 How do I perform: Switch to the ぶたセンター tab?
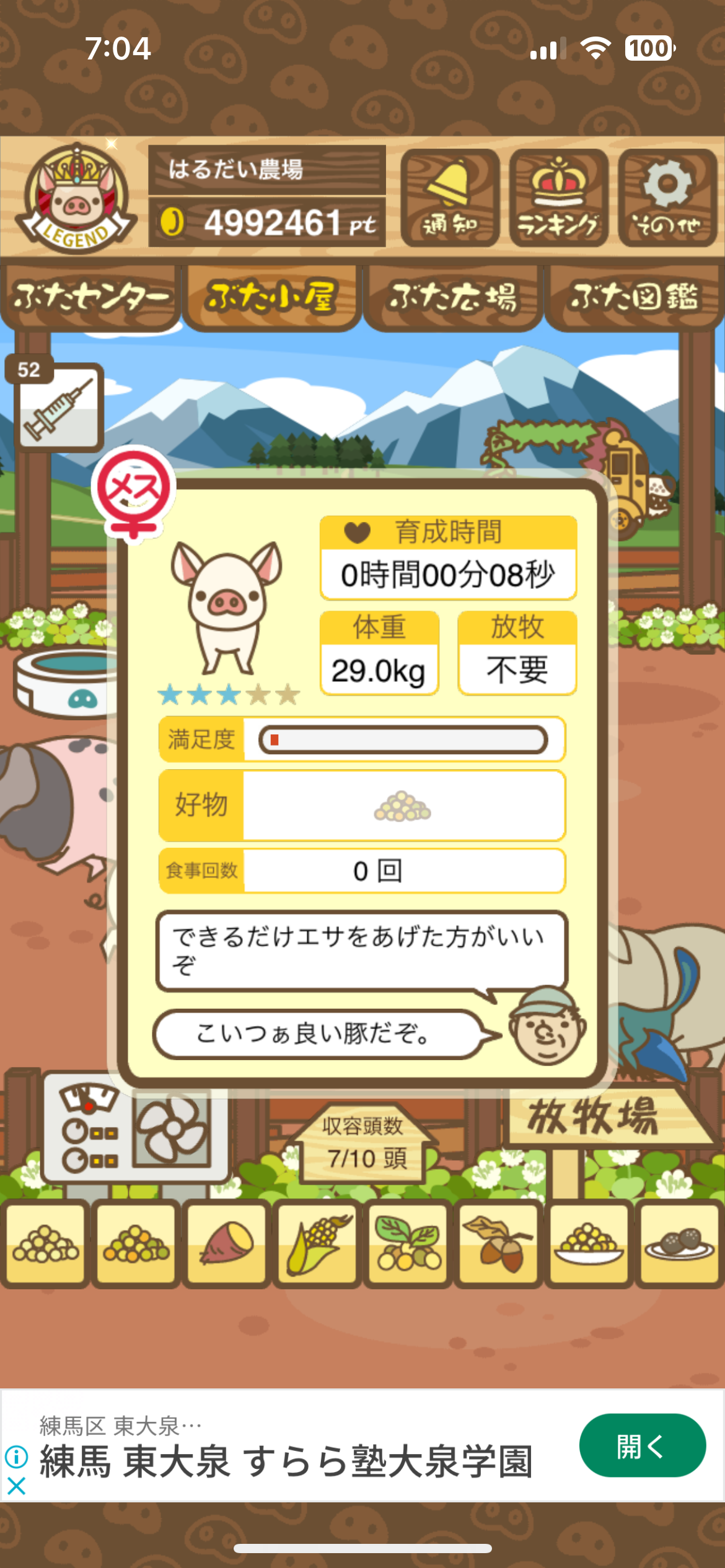91,298
